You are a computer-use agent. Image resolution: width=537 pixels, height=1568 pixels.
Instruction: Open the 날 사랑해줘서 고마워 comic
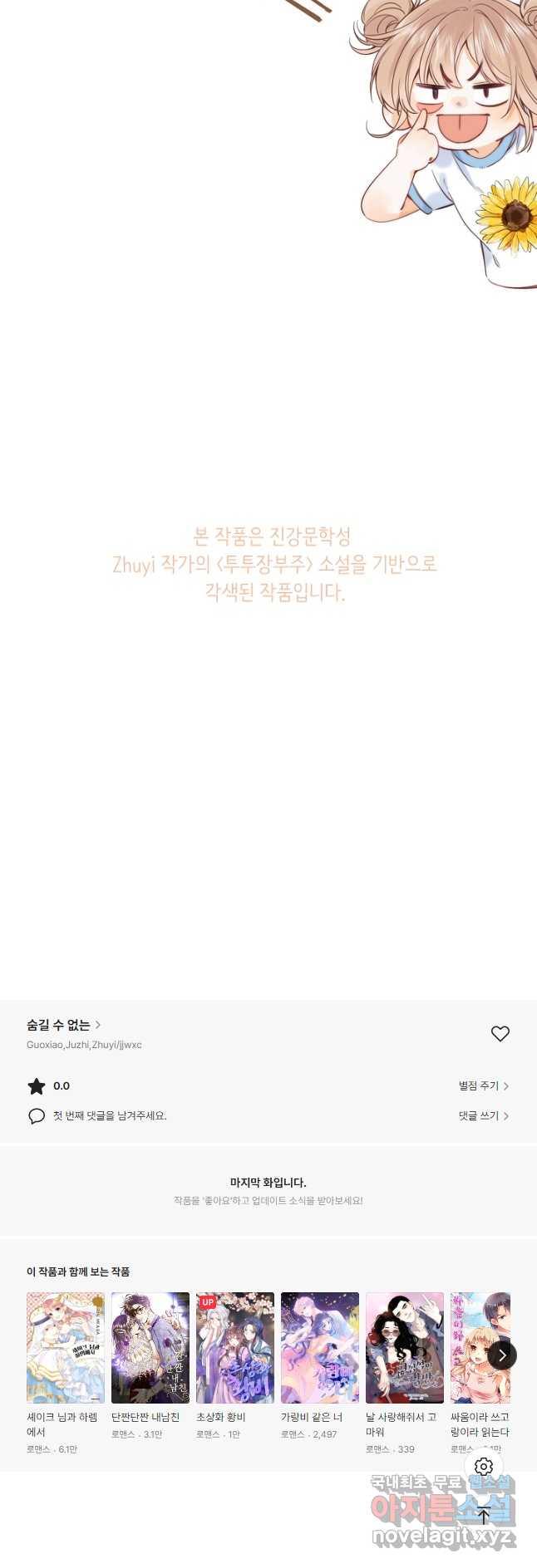point(405,1348)
